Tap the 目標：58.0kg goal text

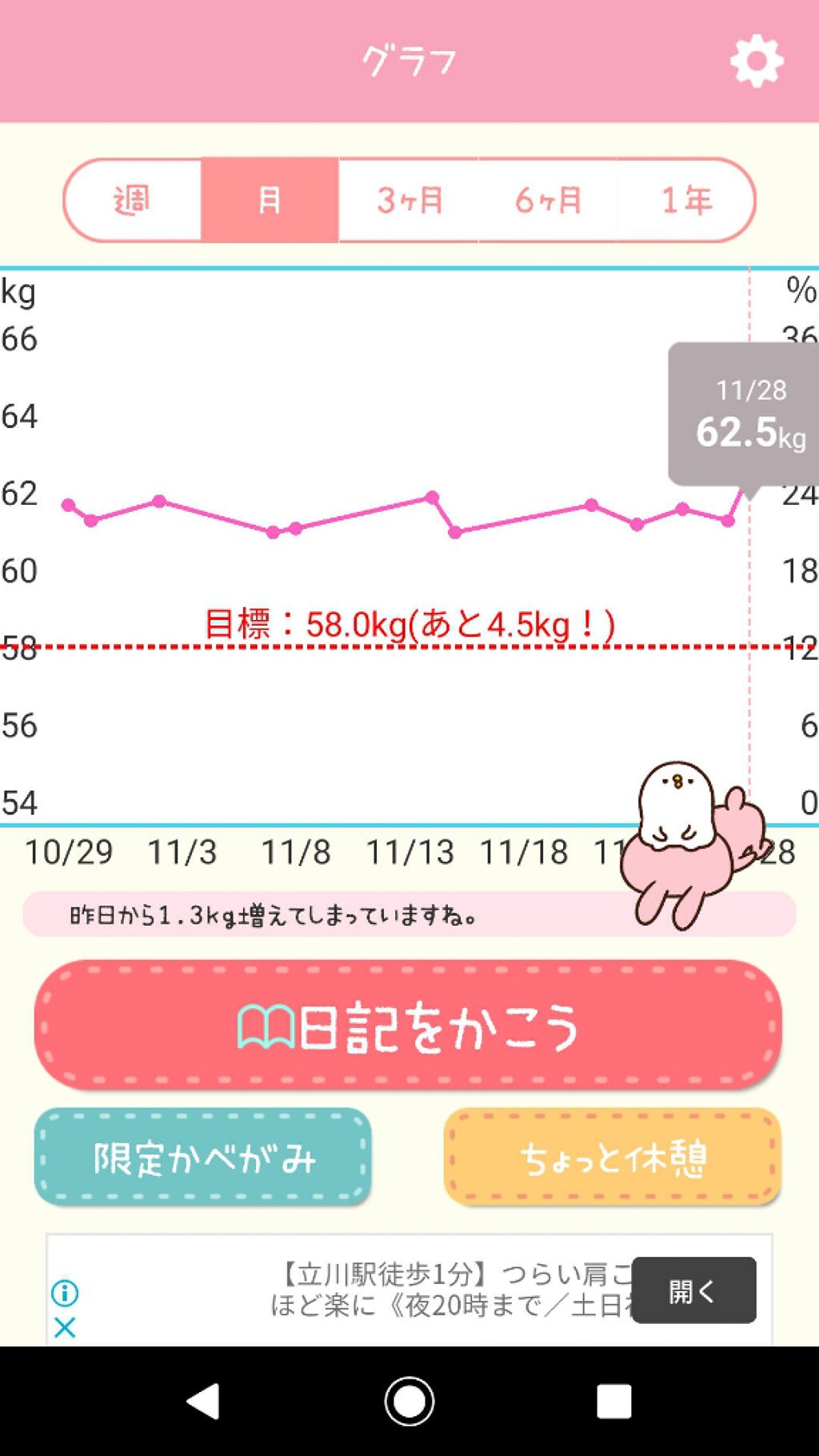409,624
